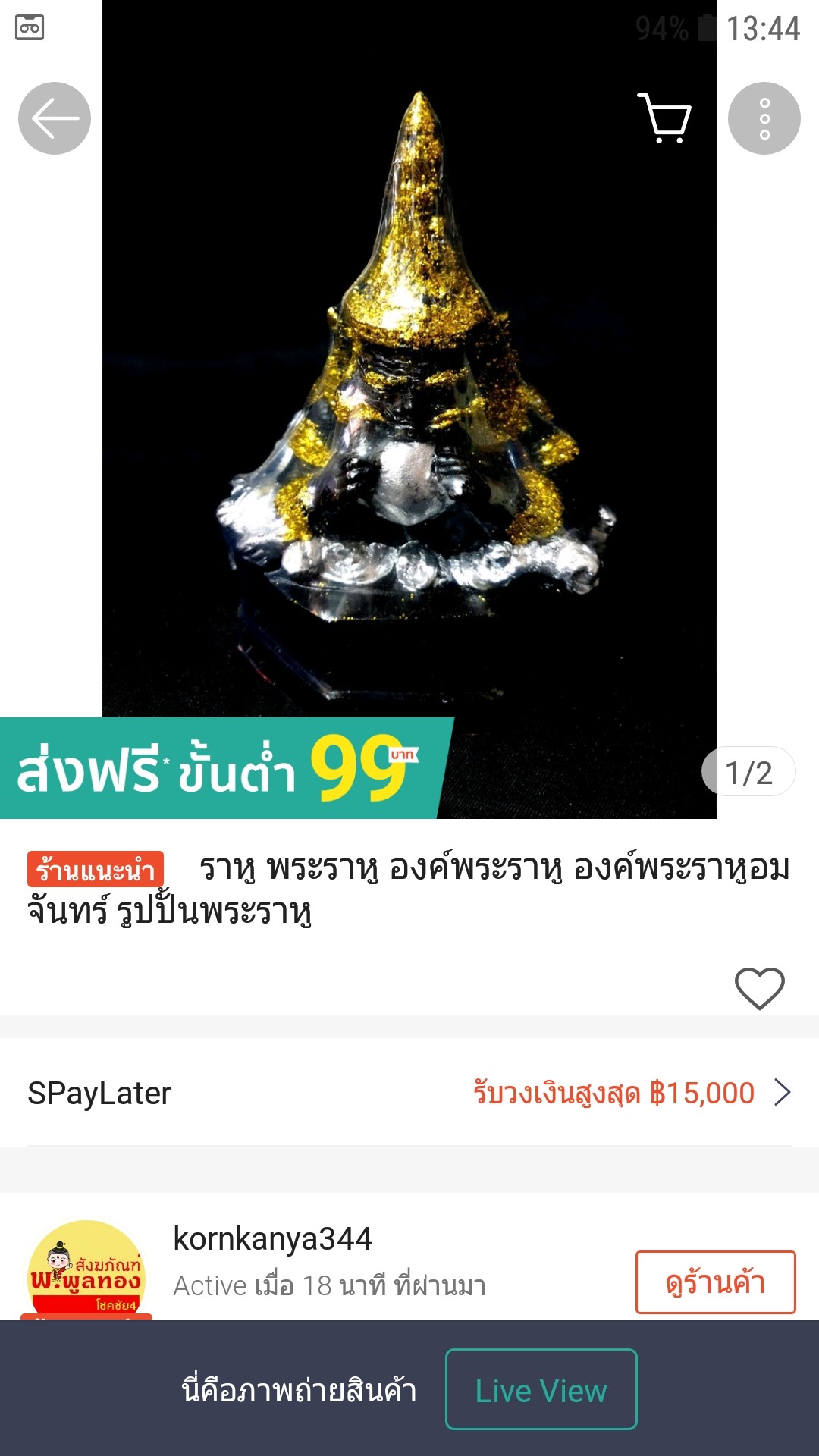Go back using the arrow button
Viewport: 819px width, 1456px height.
tap(55, 118)
